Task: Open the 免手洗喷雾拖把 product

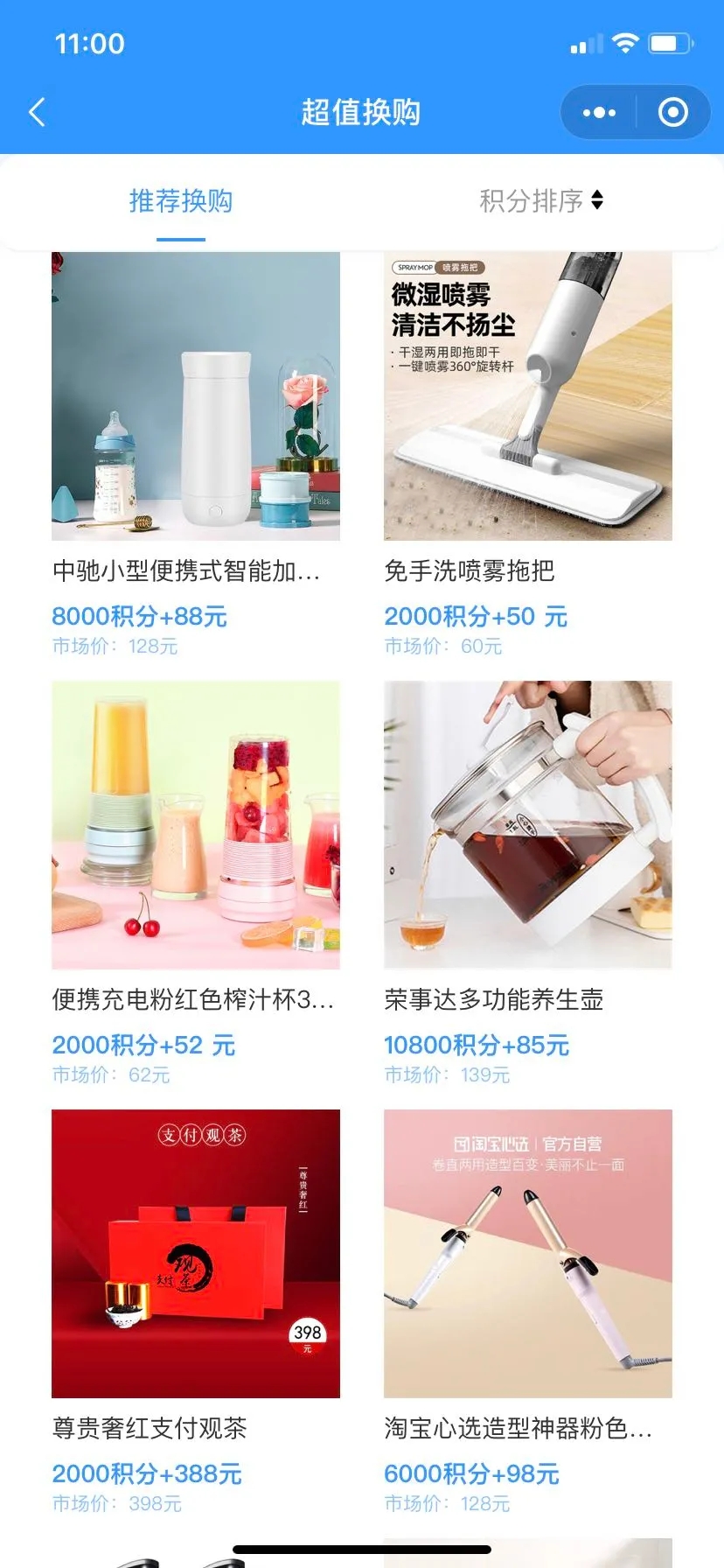Action: (x=472, y=571)
